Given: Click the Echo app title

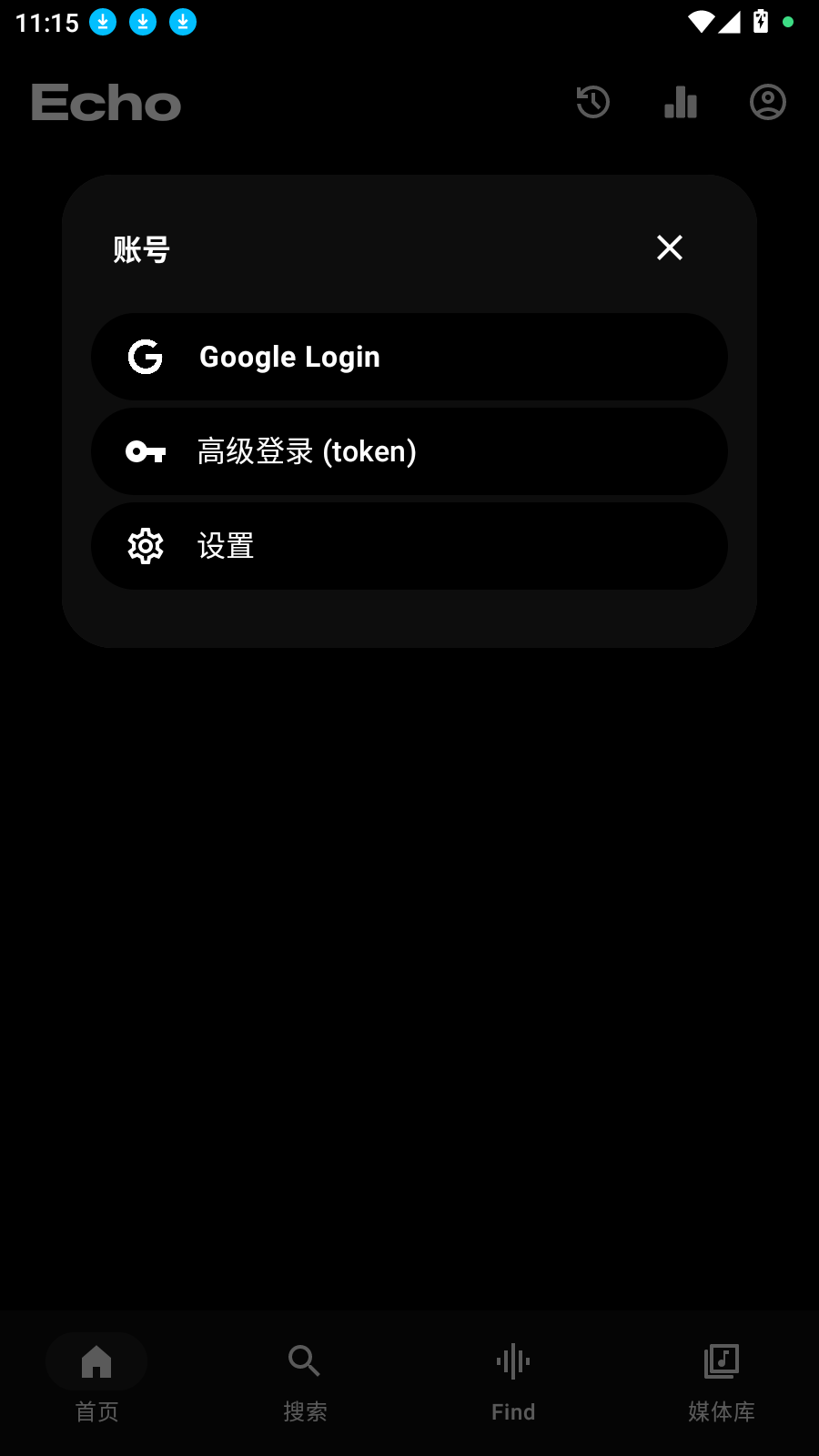Looking at the screenshot, I should (x=106, y=103).
